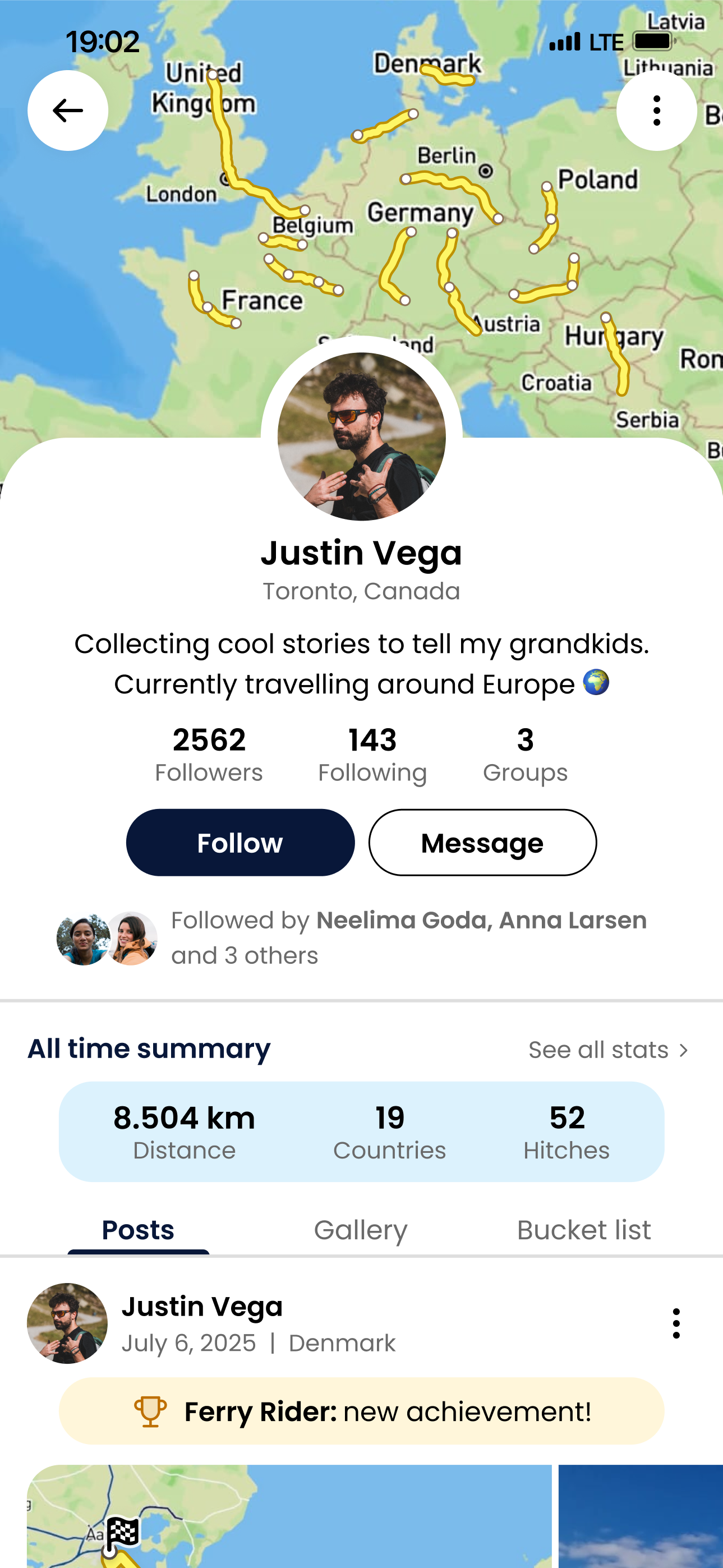723x1568 pixels.
Task: Select the Posts tab
Action: point(138,1230)
